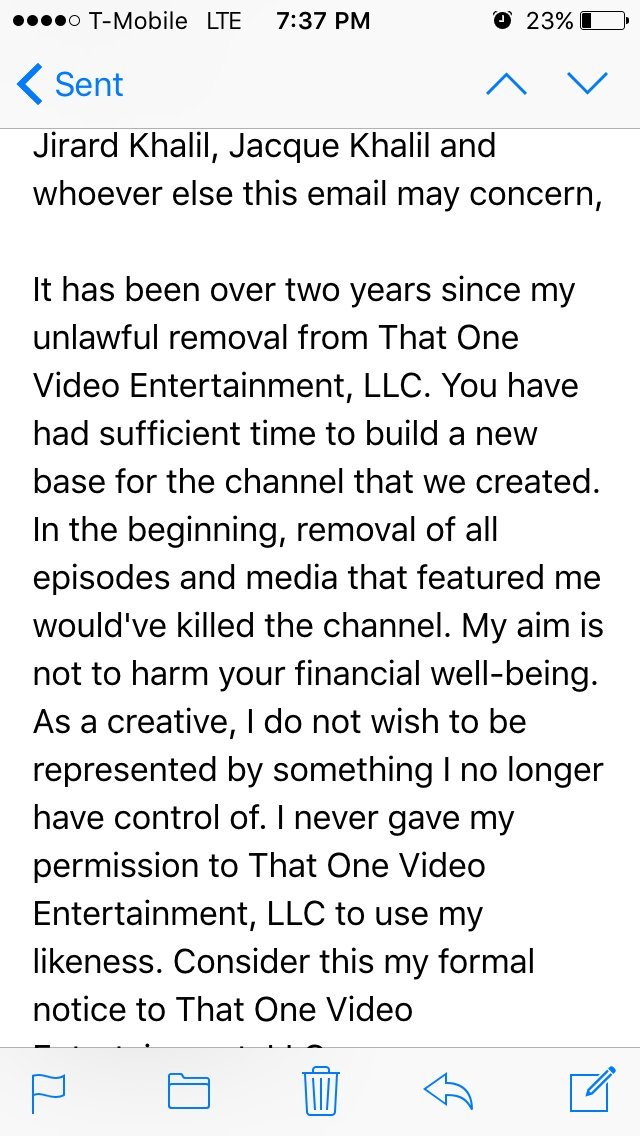Viewport: 640px width, 1136px height.
Task: Open the reply and forward options
Action: point(448,1090)
